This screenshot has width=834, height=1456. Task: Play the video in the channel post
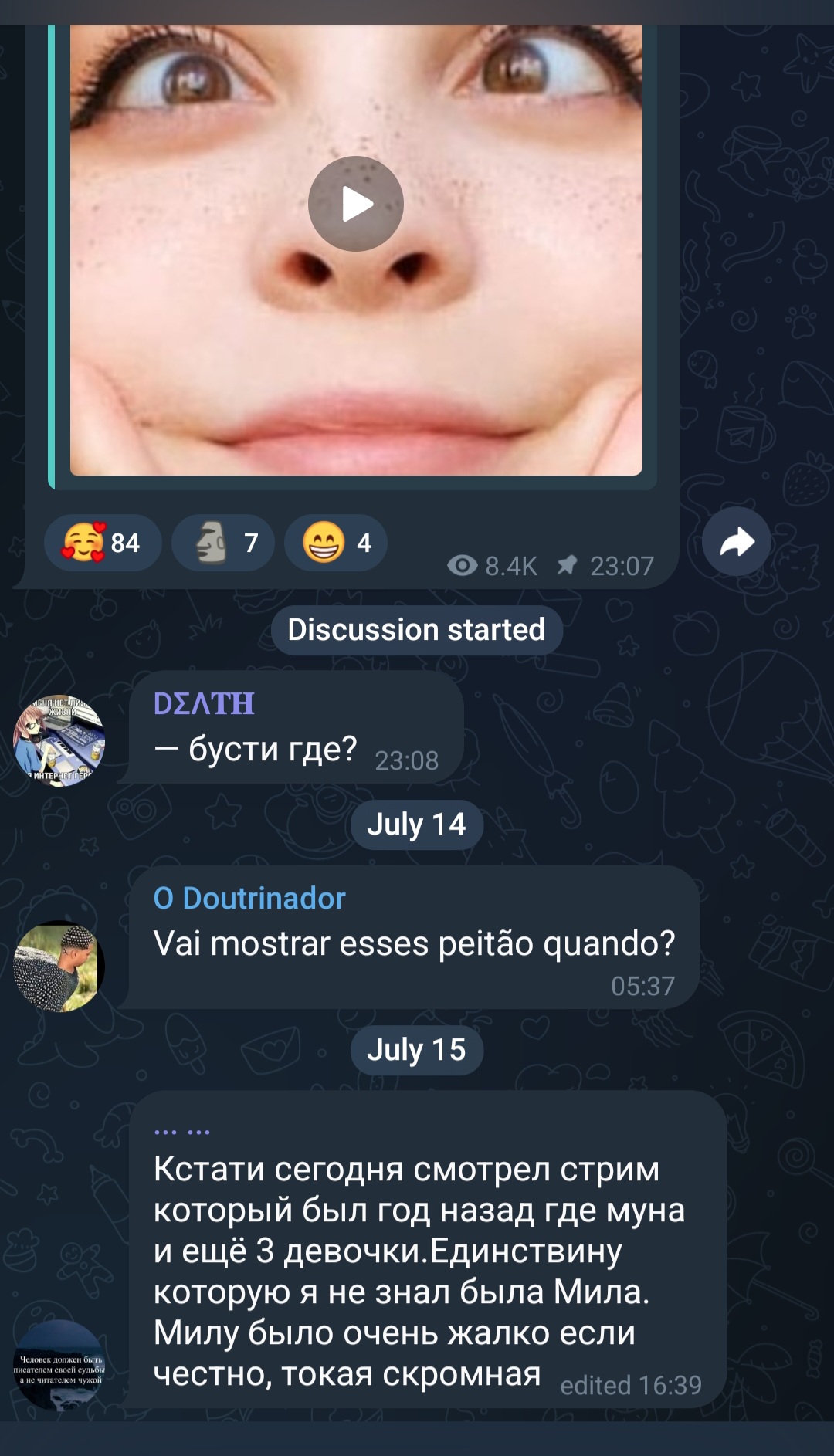coord(356,204)
